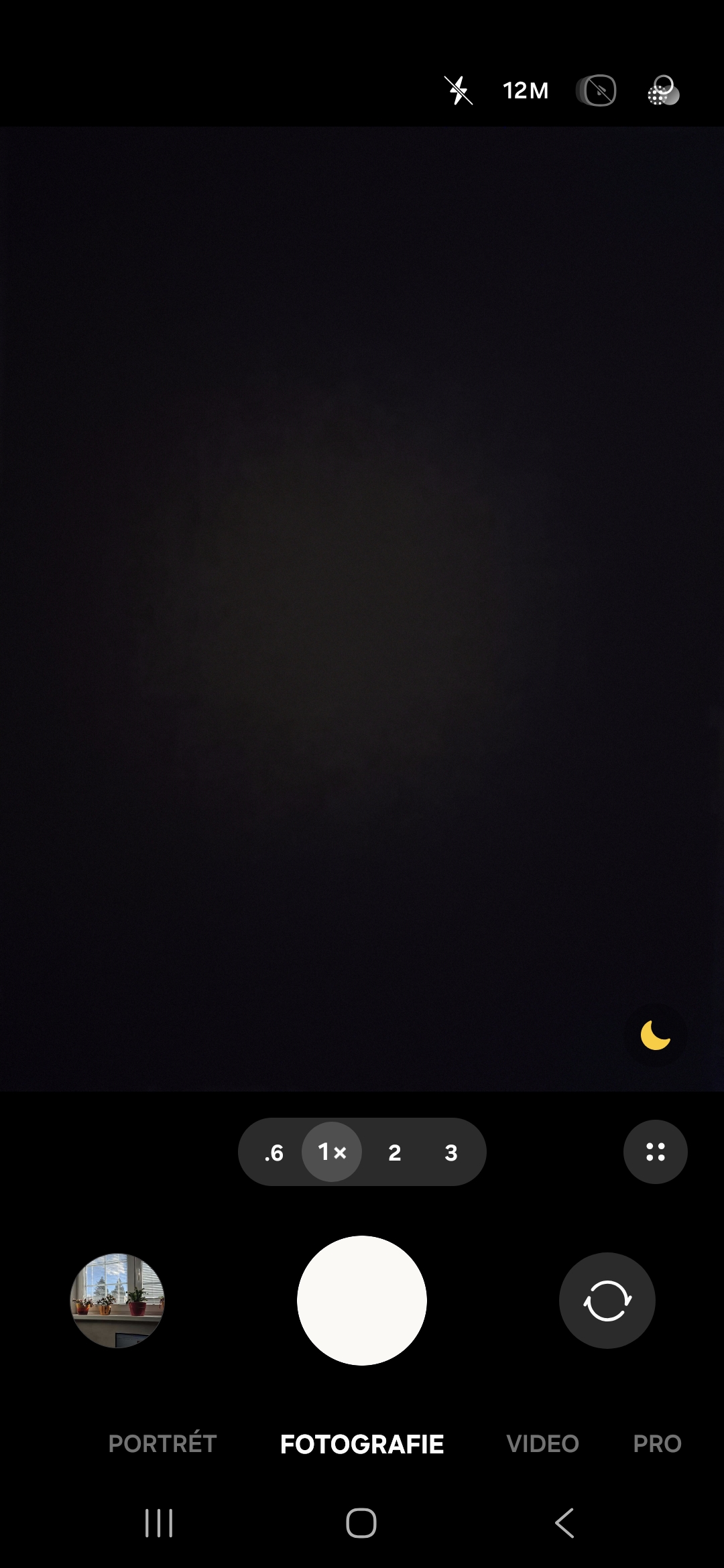This screenshot has height=1568, width=724.
Task: Switch to PRO mode
Action: coord(657,1443)
